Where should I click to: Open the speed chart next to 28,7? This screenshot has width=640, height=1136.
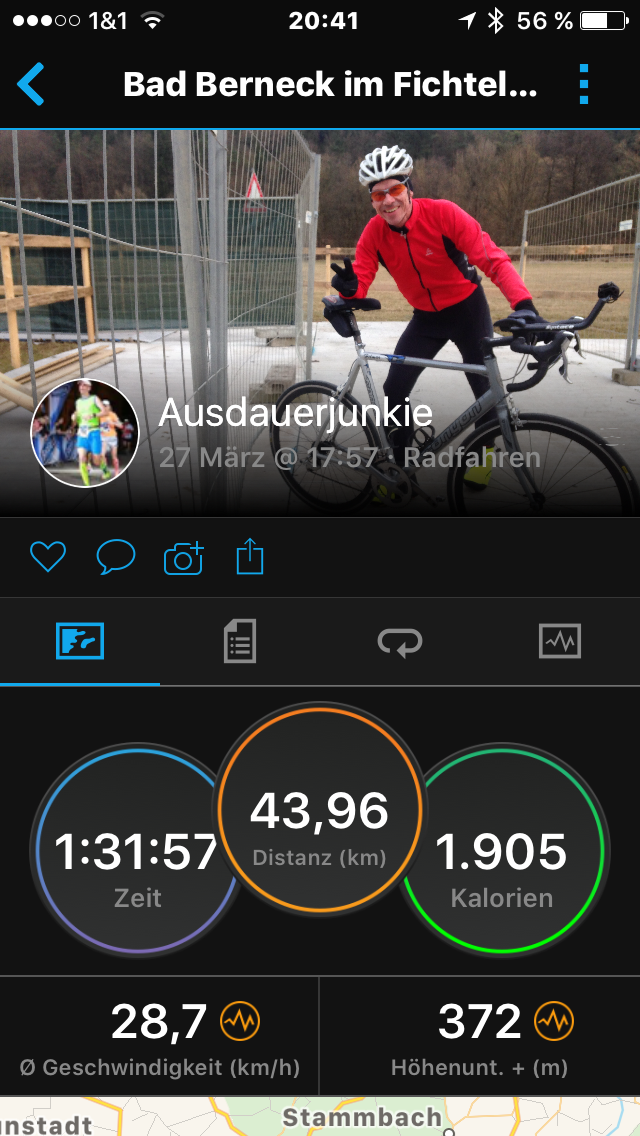pyautogui.click(x=240, y=1021)
